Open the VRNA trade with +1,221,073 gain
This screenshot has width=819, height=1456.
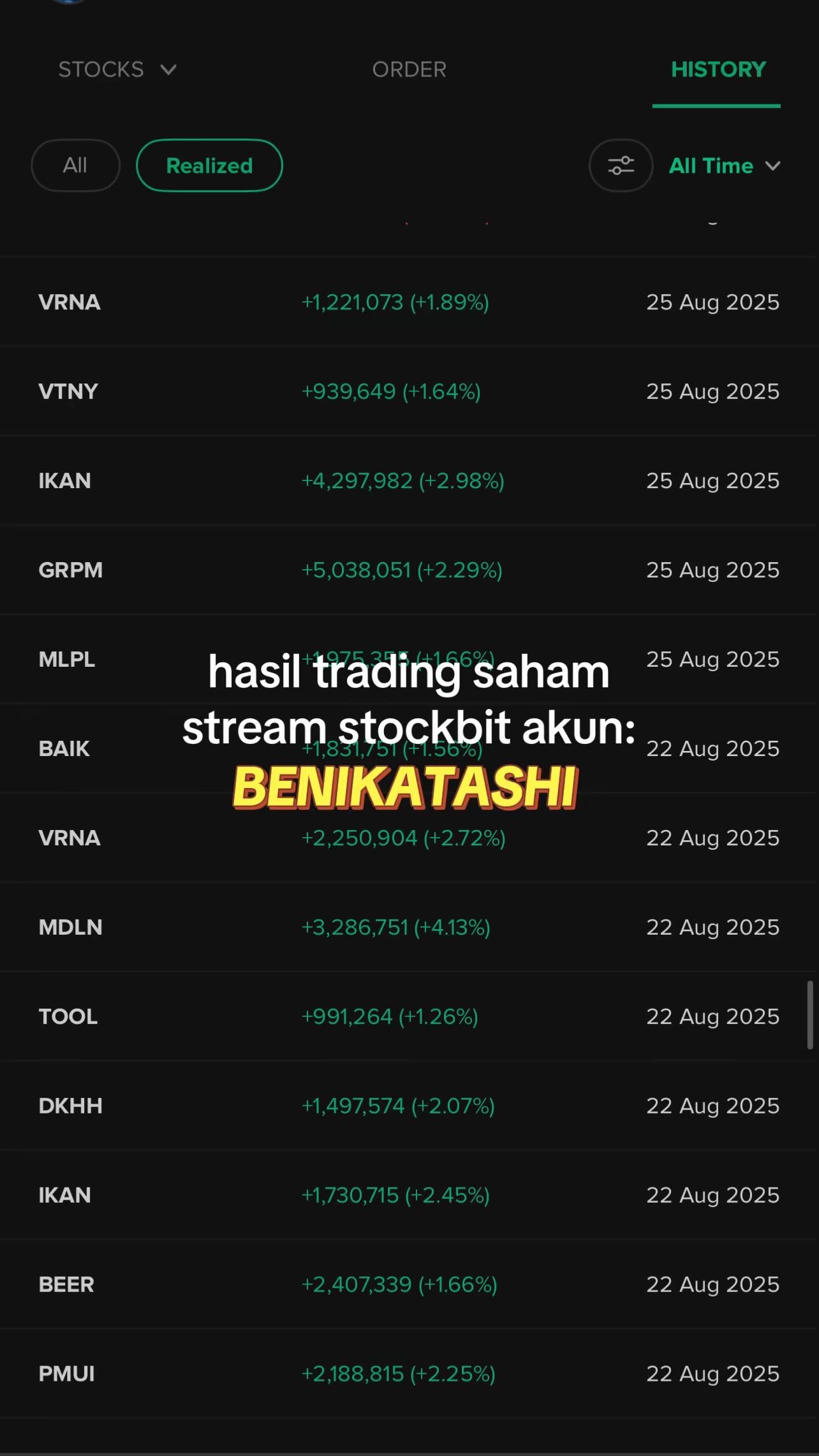point(409,302)
